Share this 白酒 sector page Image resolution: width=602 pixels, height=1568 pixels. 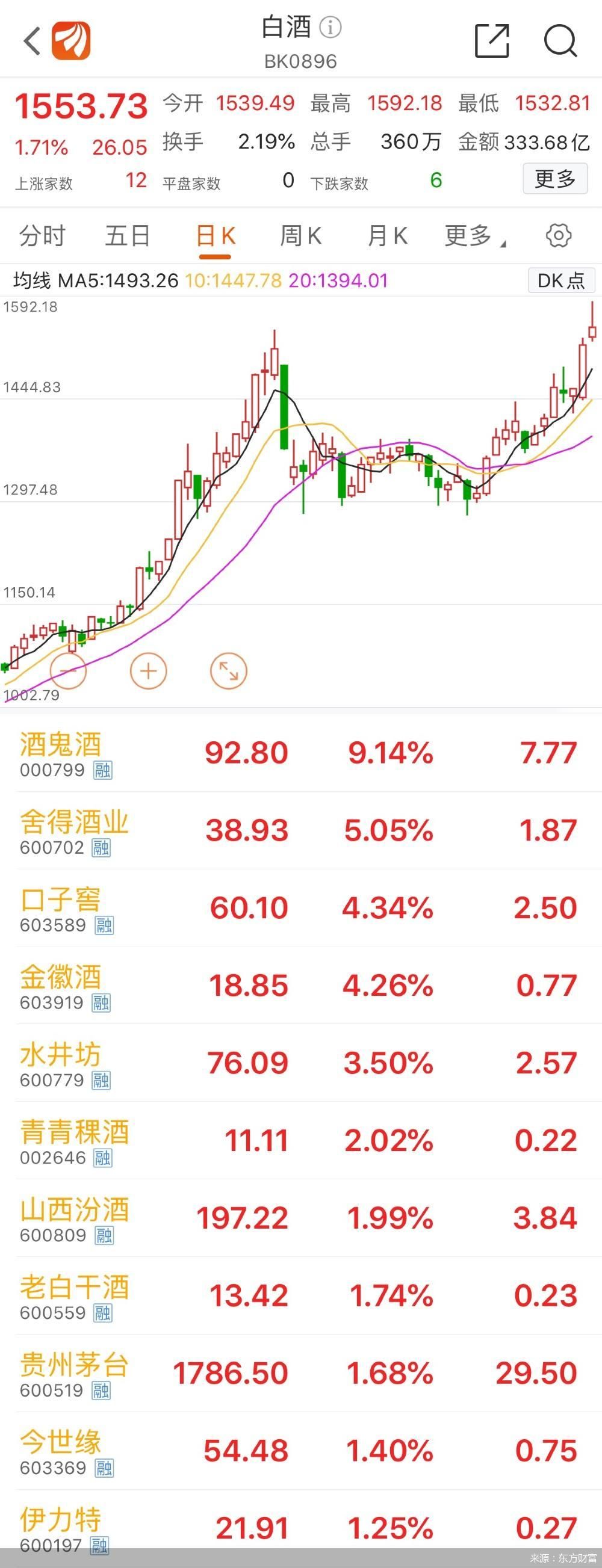click(x=491, y=42)
